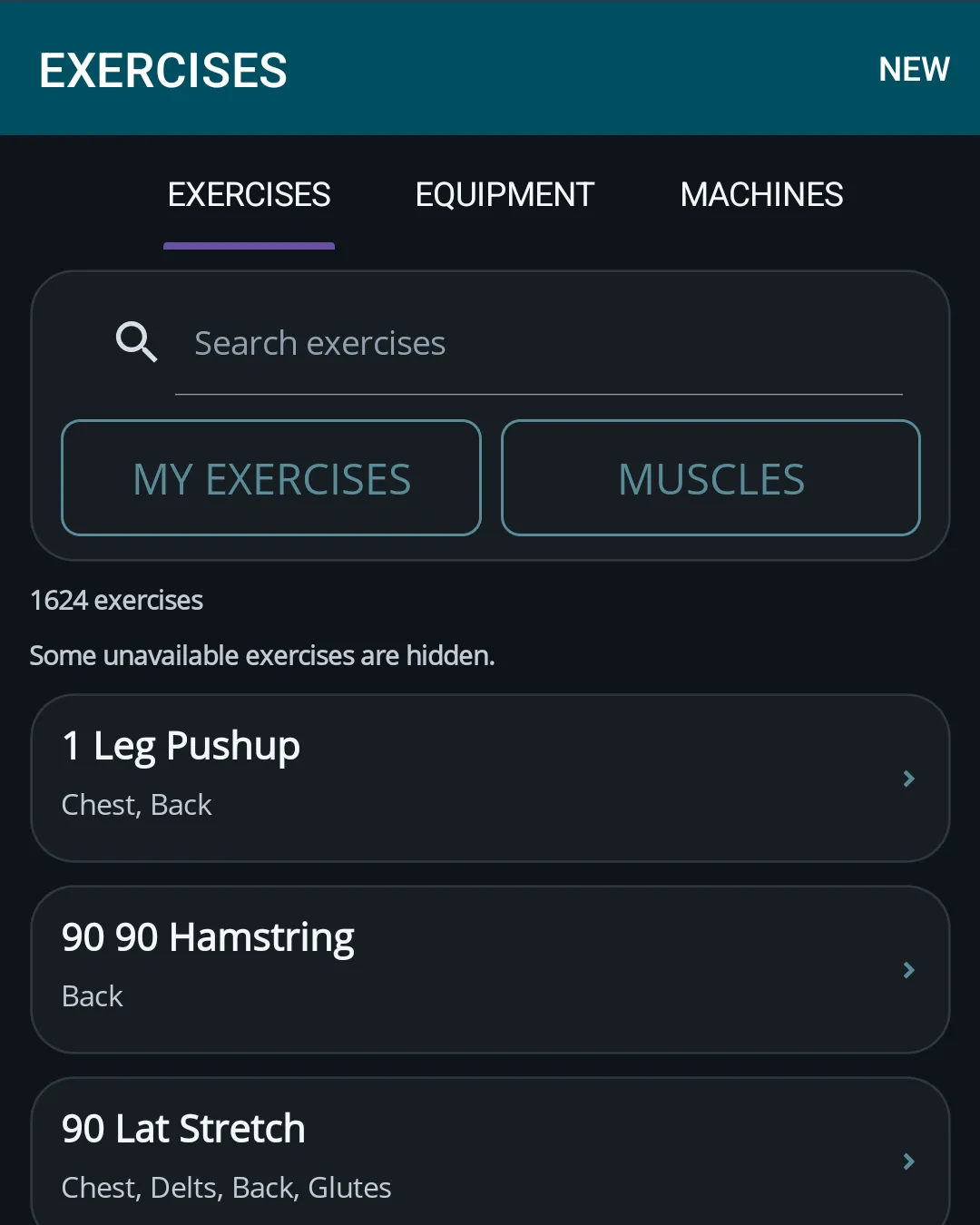Switch to the Equipment tab
The width and height of the screenshot is (980, 1225).
pyautogui.click(x=505, y=194)
